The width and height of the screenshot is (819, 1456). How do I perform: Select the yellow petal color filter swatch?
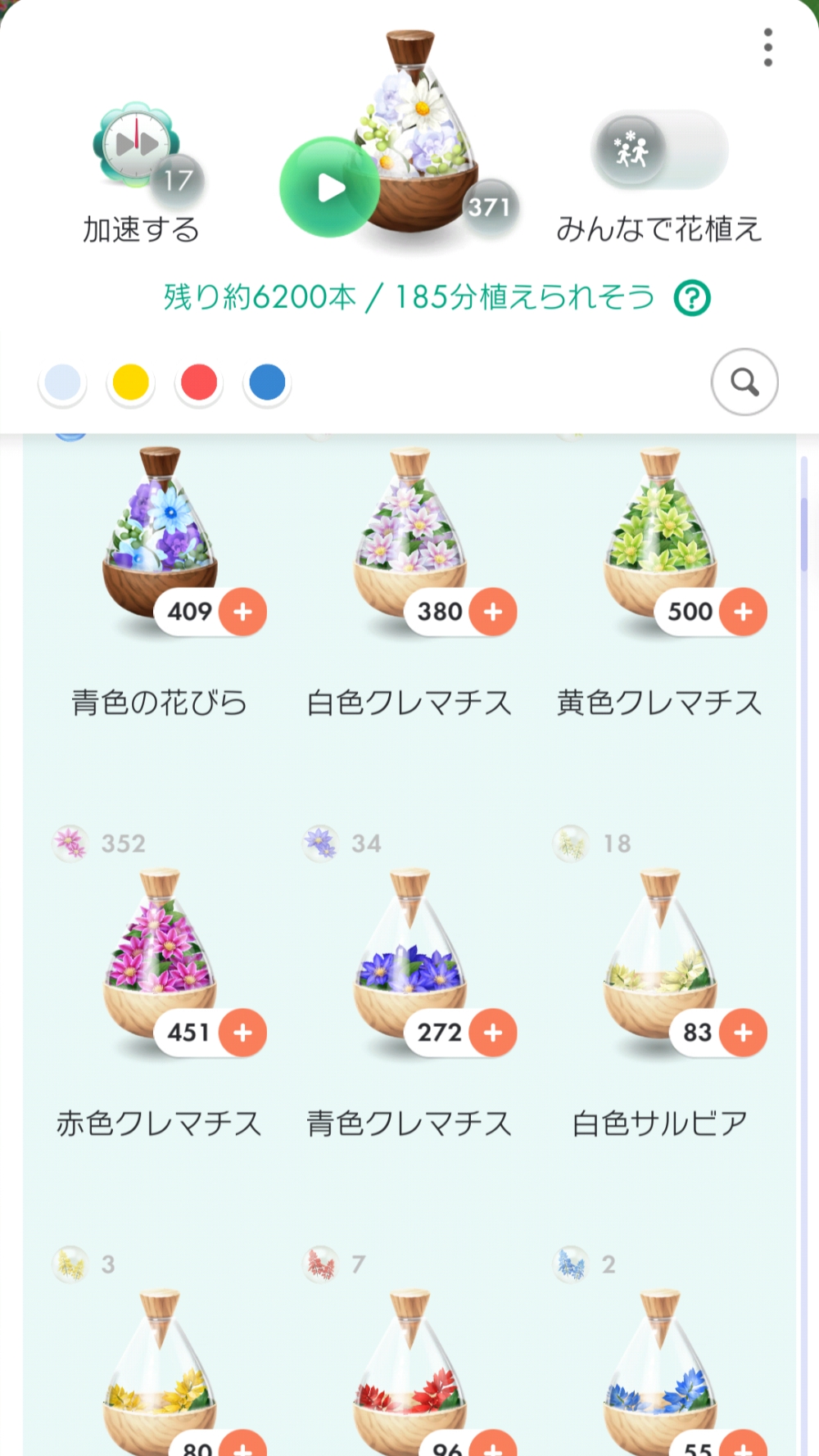coord(130,382)
